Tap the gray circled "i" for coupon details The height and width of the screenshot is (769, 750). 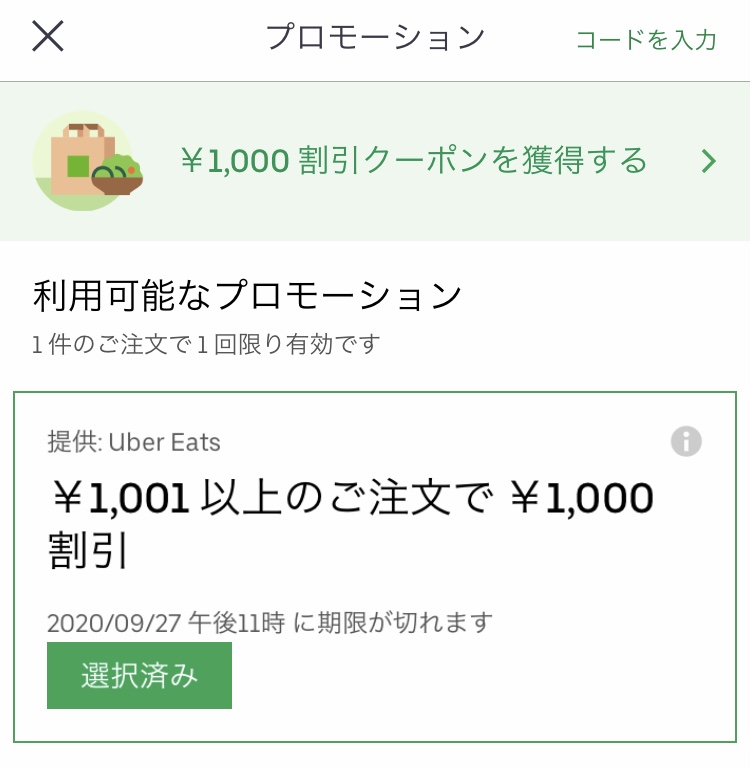point(686,441)
